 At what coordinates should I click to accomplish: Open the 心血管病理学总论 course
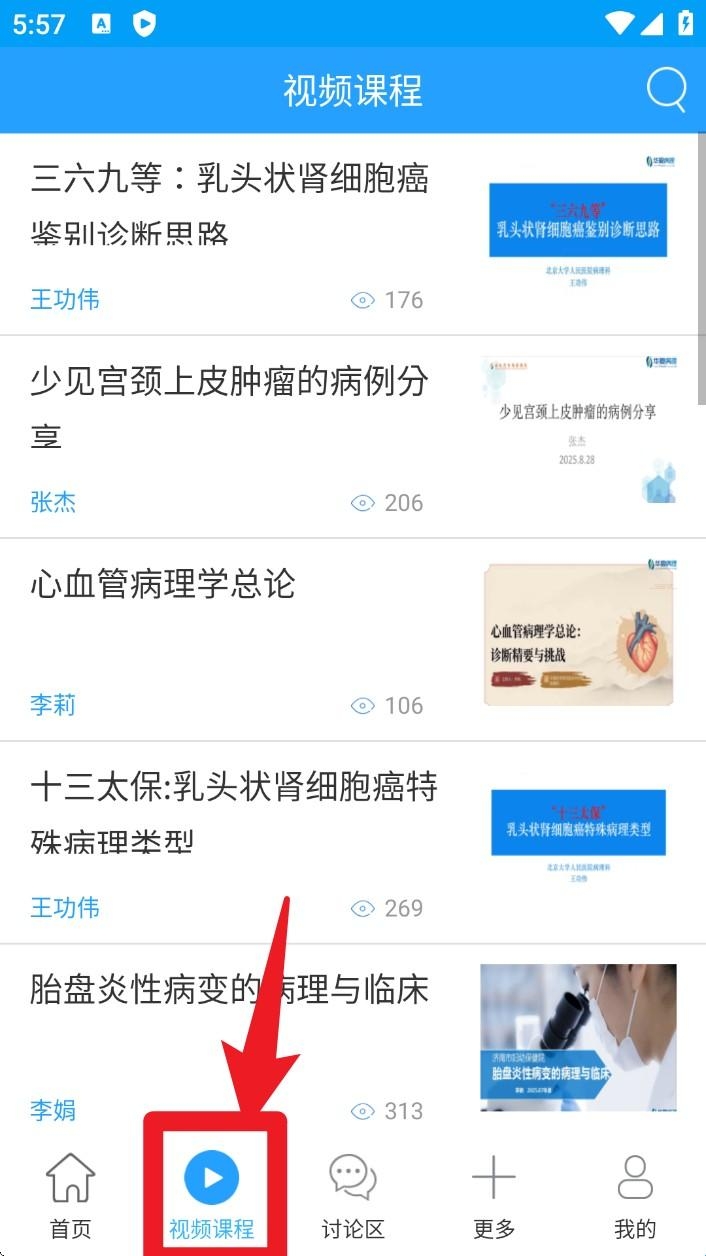tap(163, 584)
